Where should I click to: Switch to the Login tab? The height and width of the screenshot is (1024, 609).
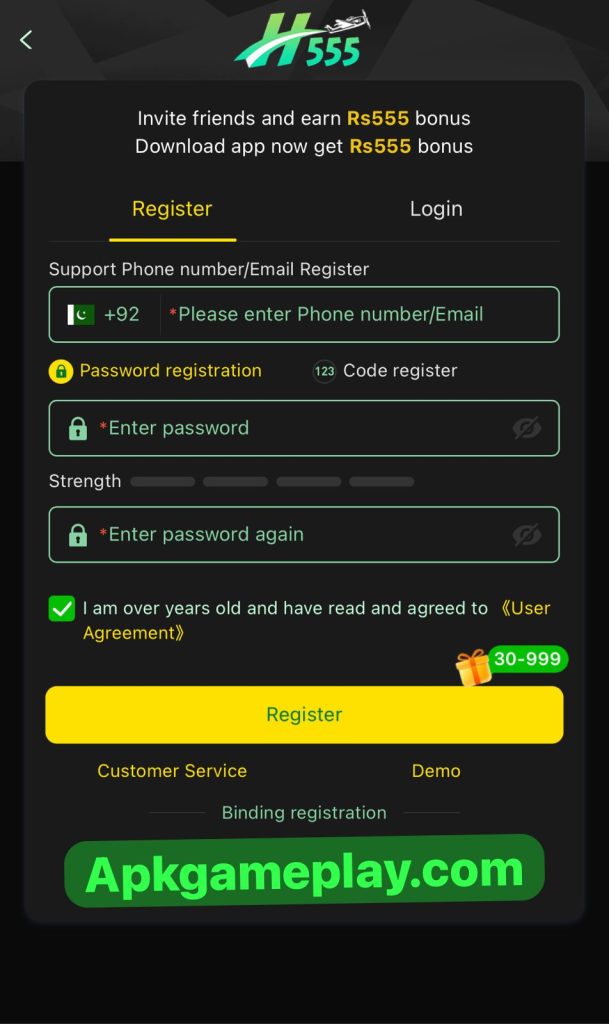(436, 209)
